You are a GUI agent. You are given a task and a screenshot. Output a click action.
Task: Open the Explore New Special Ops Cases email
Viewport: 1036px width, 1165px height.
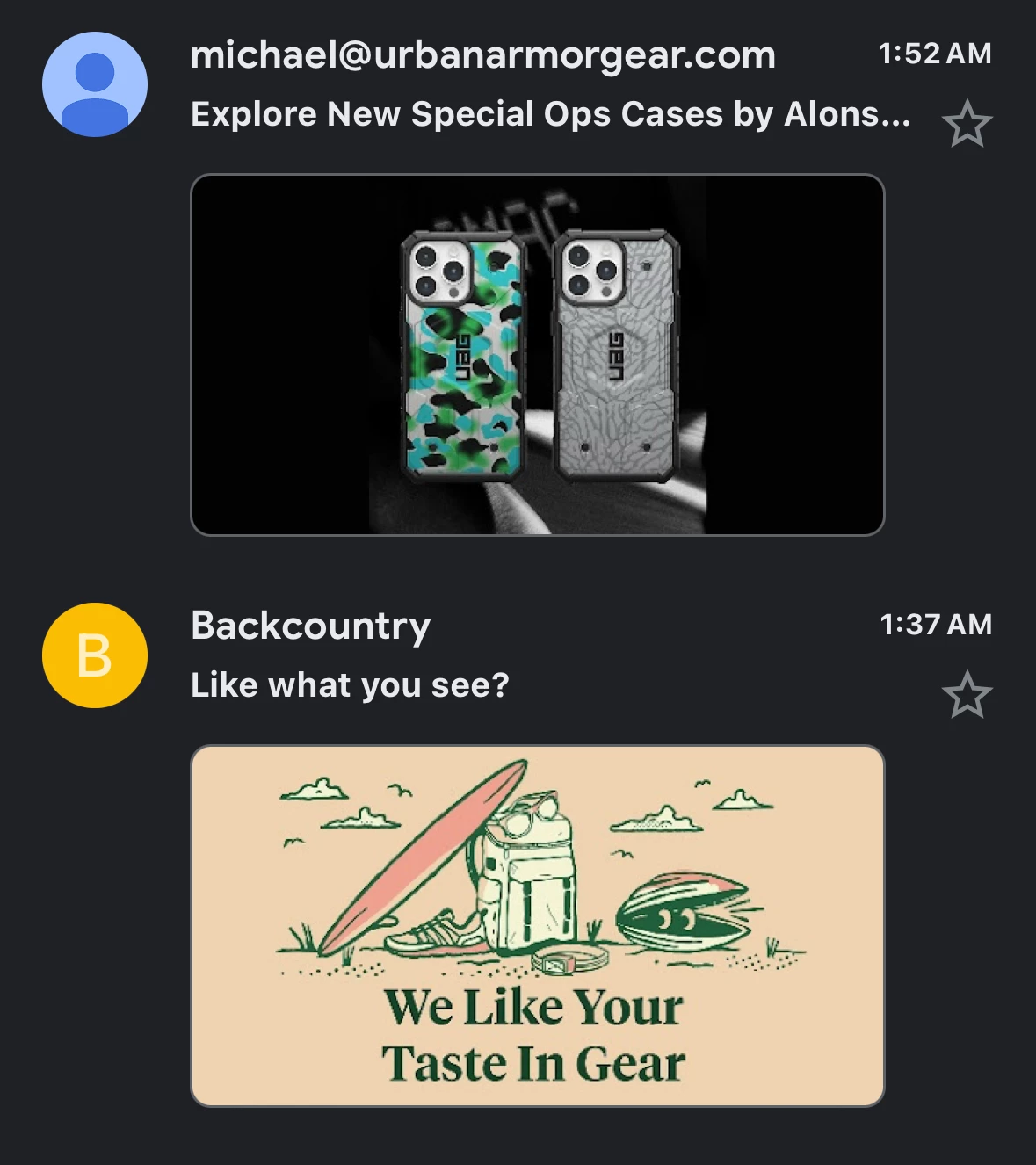tap(550, 114)
